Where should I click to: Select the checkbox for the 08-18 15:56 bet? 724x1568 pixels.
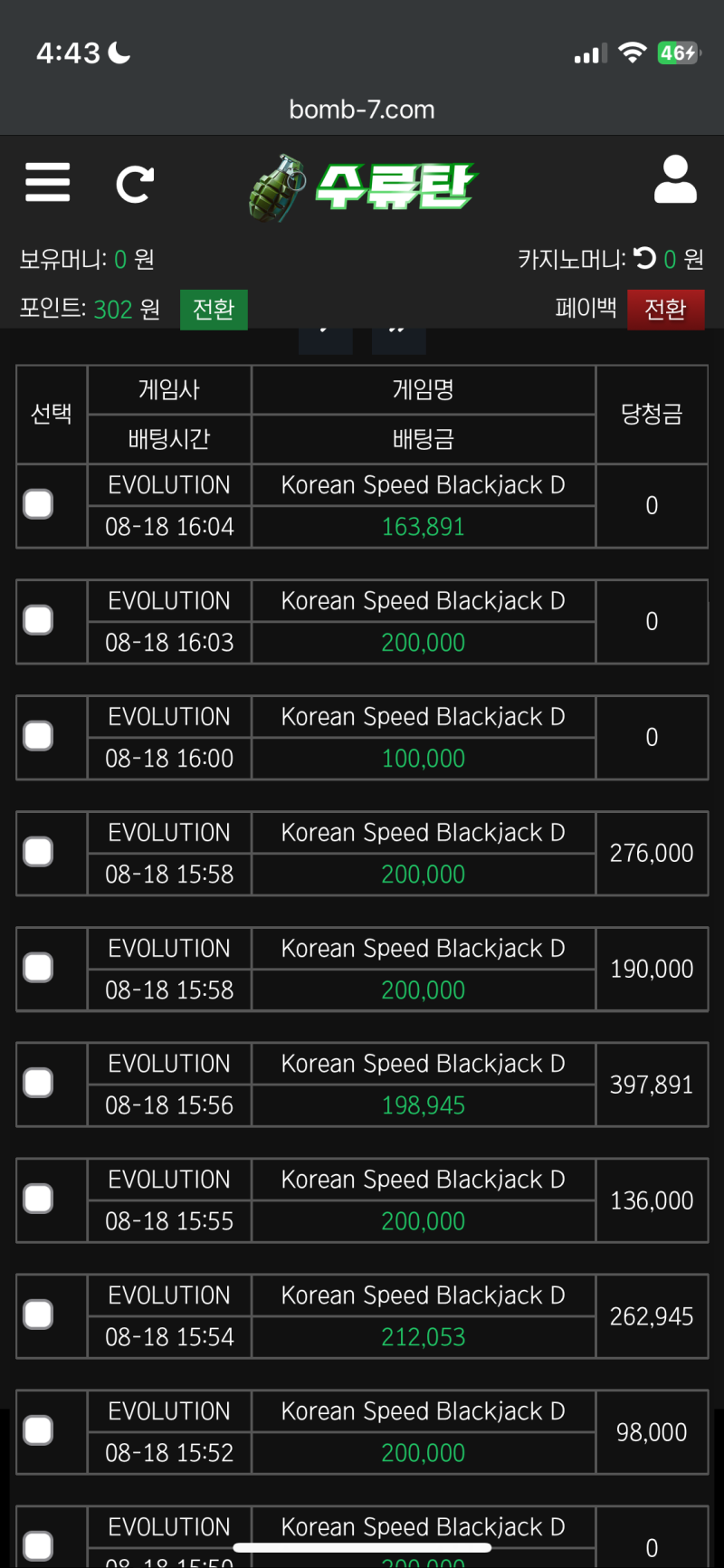pos(38,1083)
